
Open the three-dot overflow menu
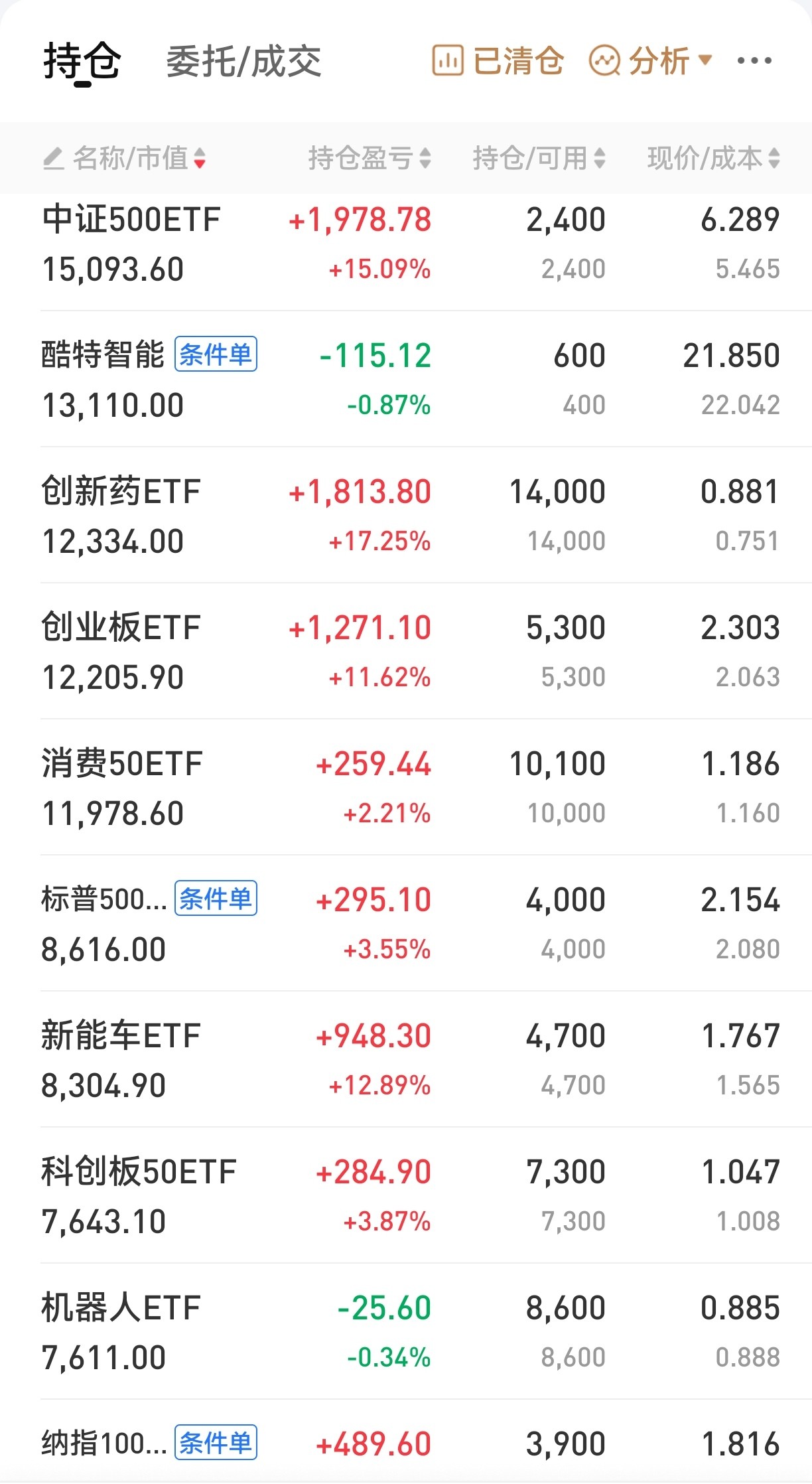pos(754,61)
